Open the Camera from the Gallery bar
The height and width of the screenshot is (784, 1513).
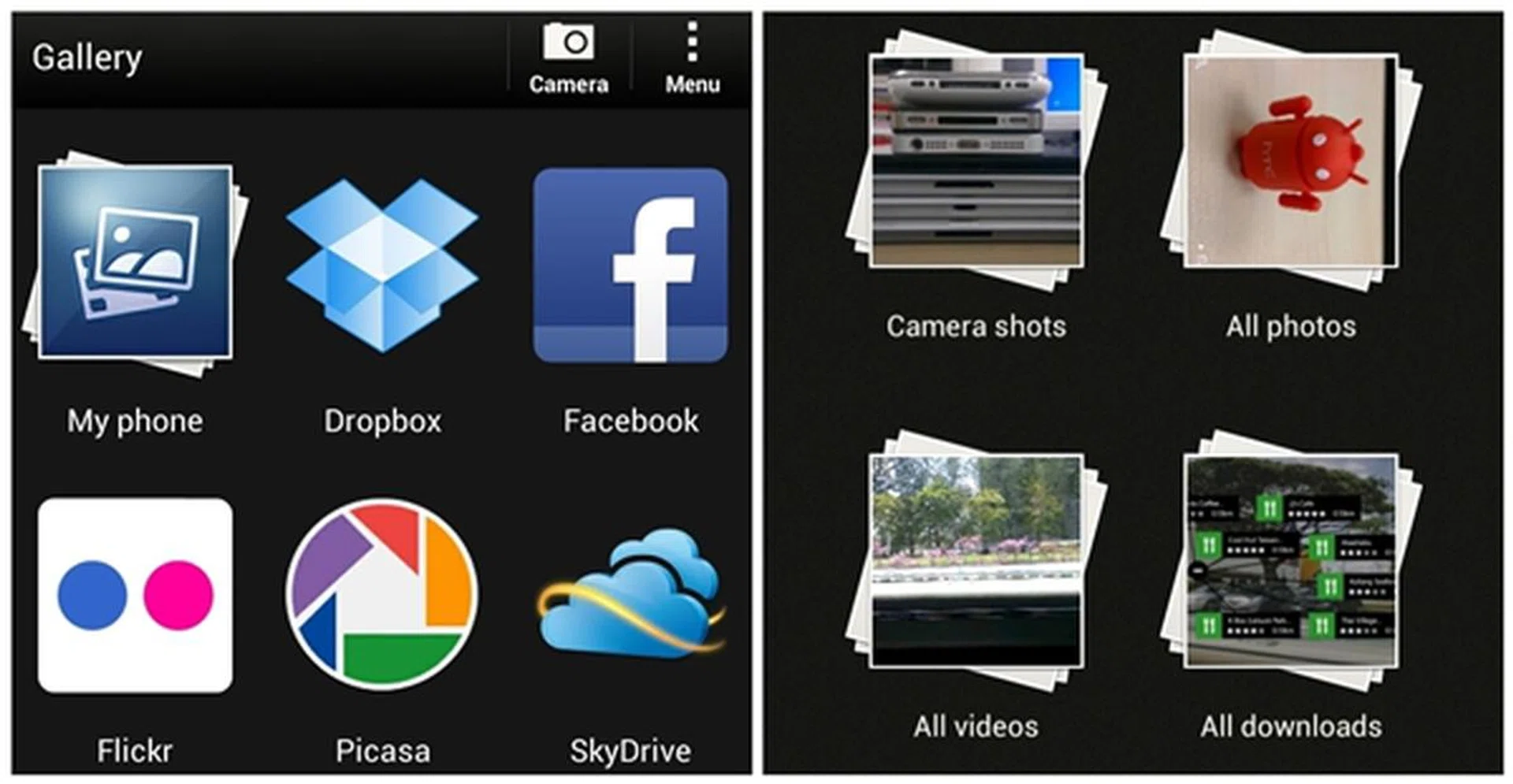pos(568,58)
